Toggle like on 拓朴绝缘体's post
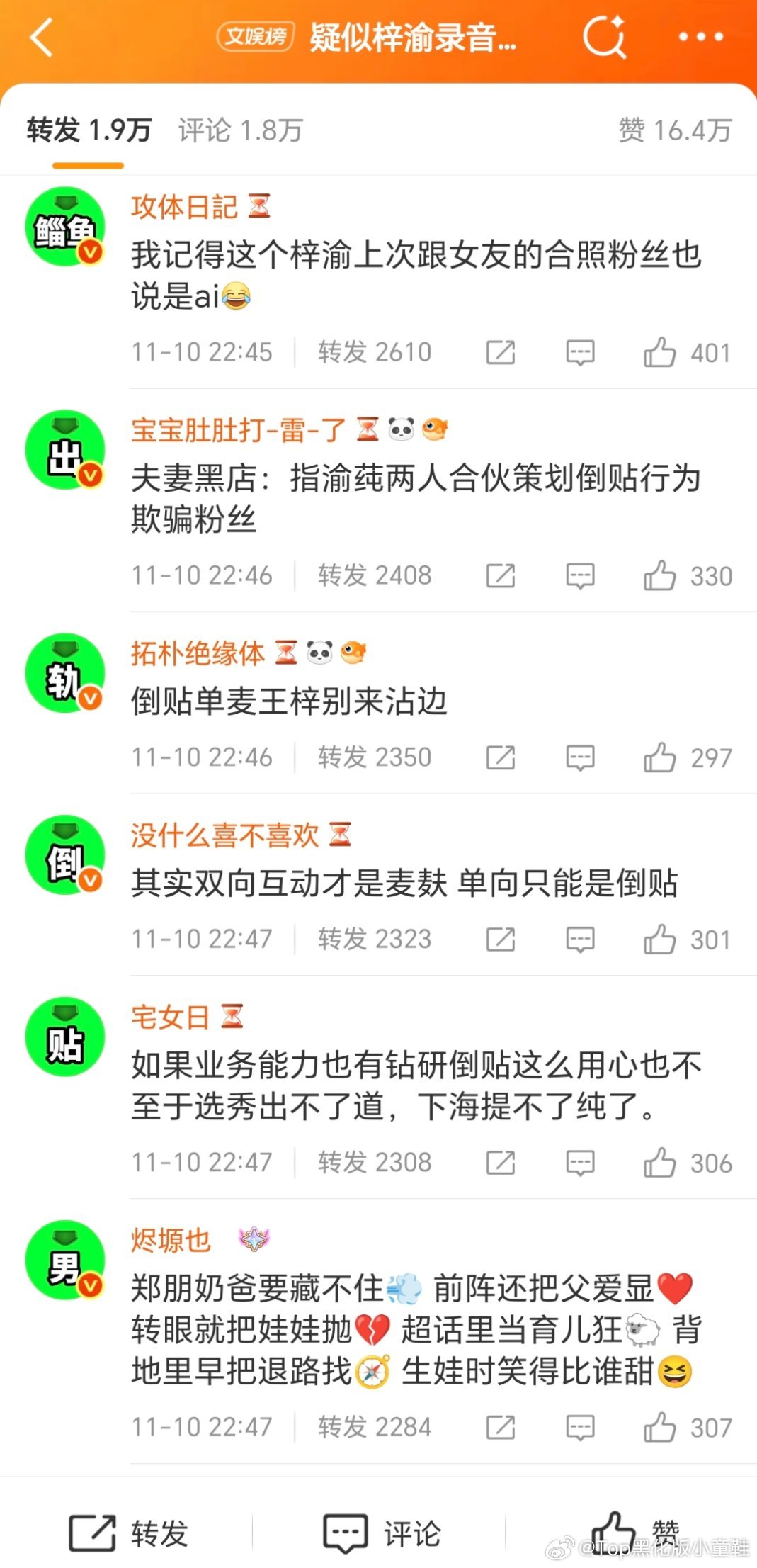This screenshot has height=1568, width=757. (x=662, y=757)
